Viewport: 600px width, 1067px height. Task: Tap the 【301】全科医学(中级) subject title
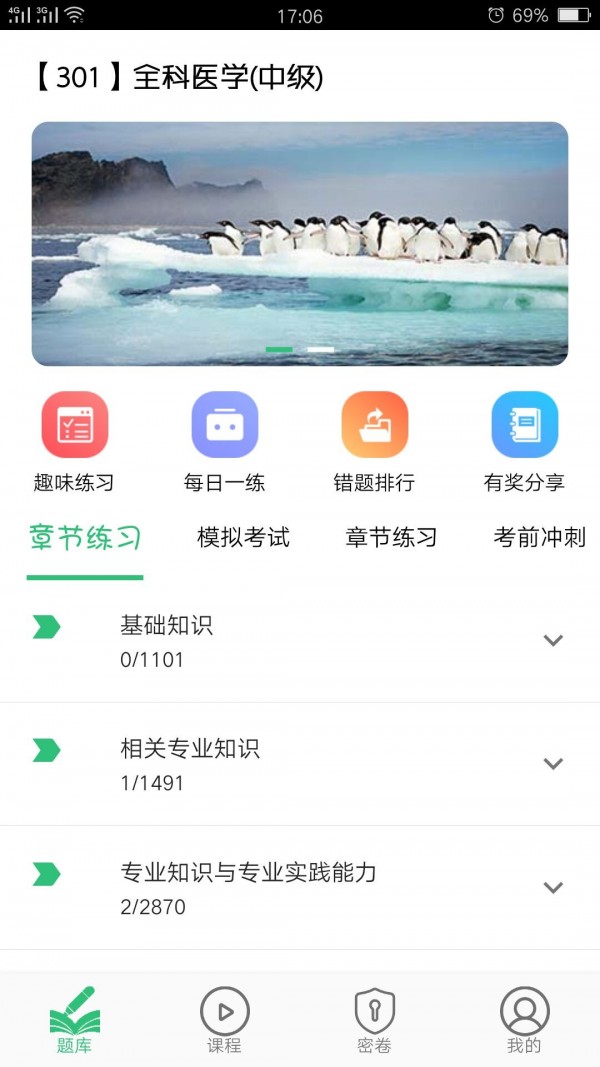pos(178,78)
